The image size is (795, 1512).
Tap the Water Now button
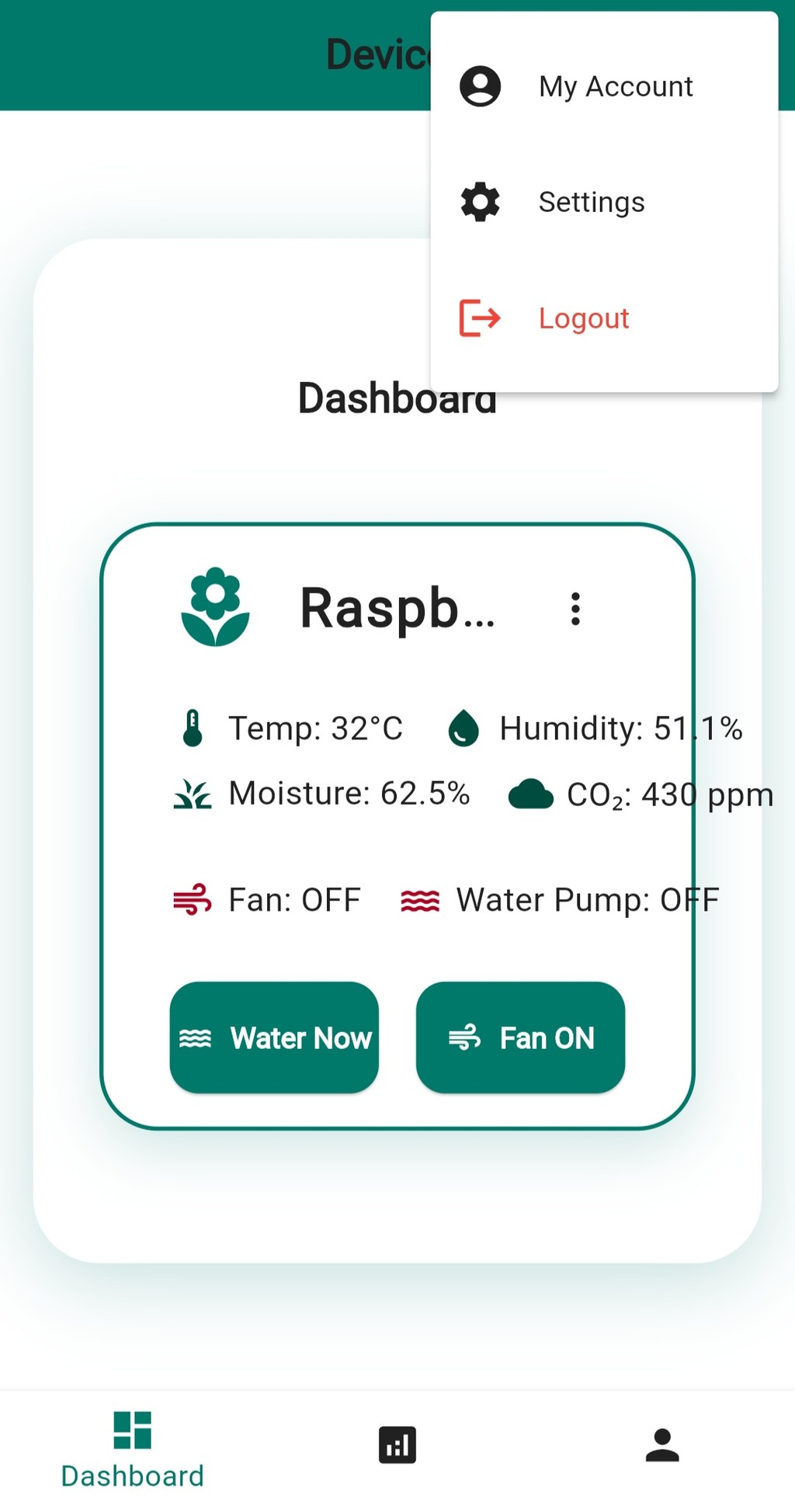[x=274, y=1038]
